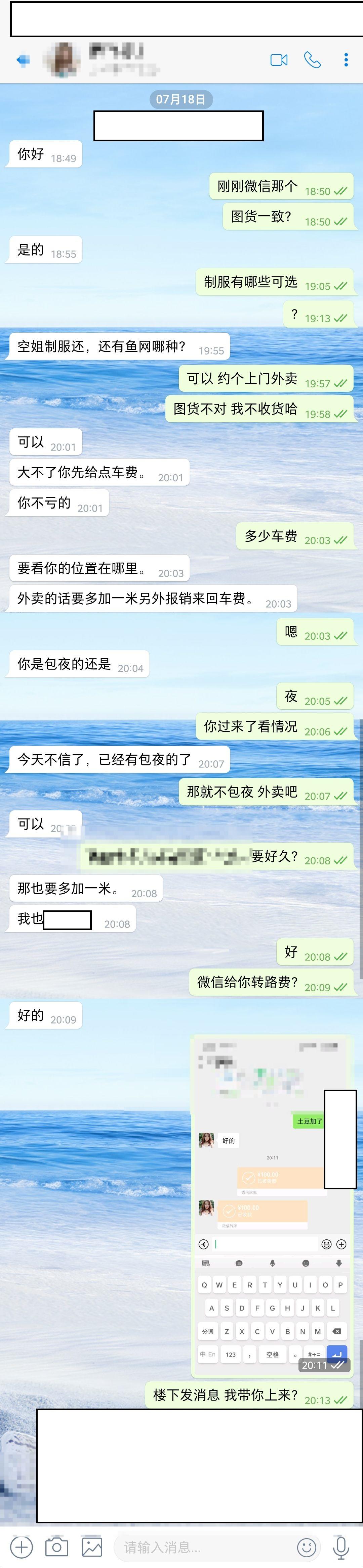The height and width of the screenshot is (1568, 363).
Task: Focus the 请输入消息 message field
Action: pos(201,1547)
